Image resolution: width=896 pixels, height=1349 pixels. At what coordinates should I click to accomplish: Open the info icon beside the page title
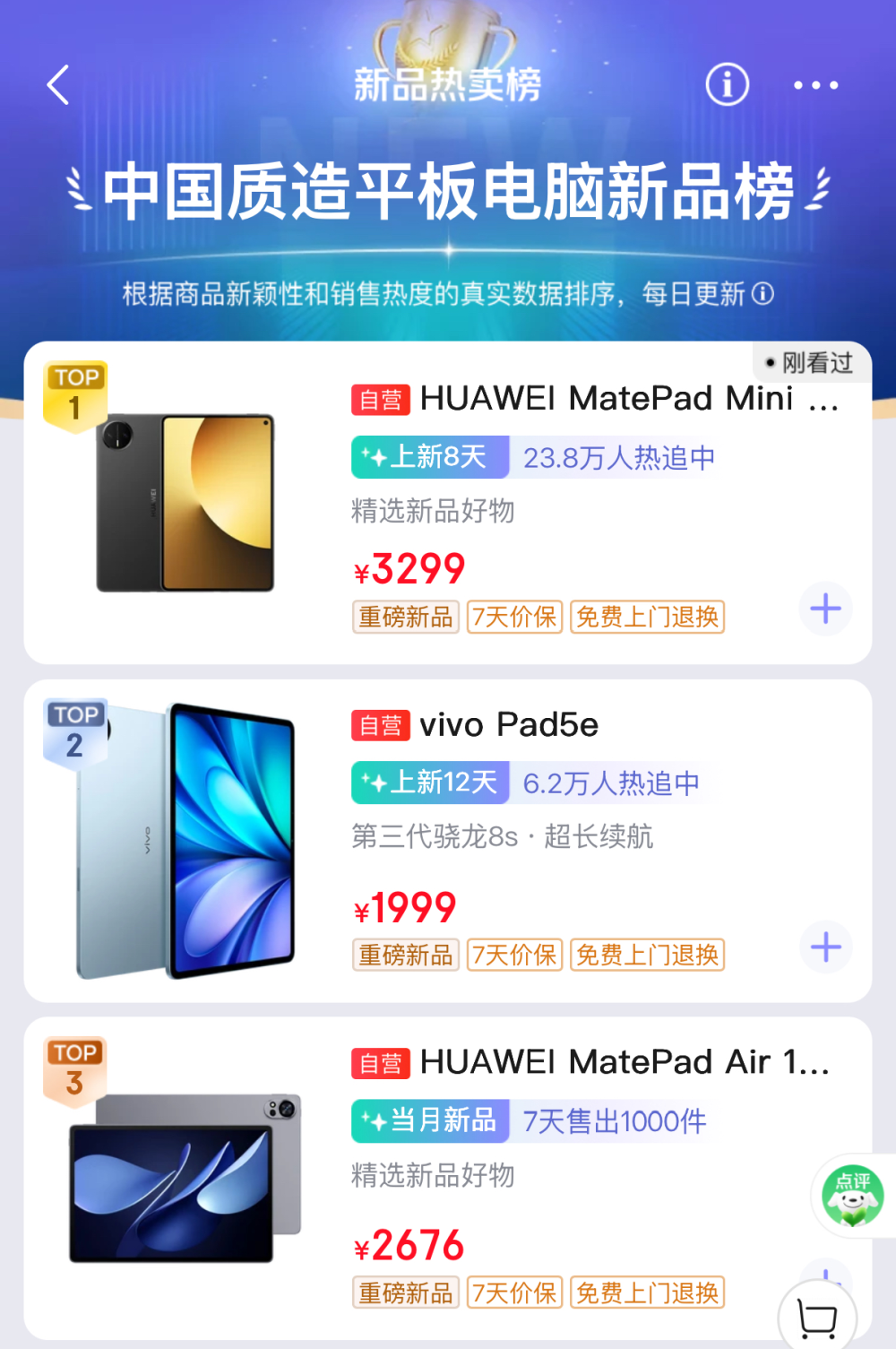[727, 85]
